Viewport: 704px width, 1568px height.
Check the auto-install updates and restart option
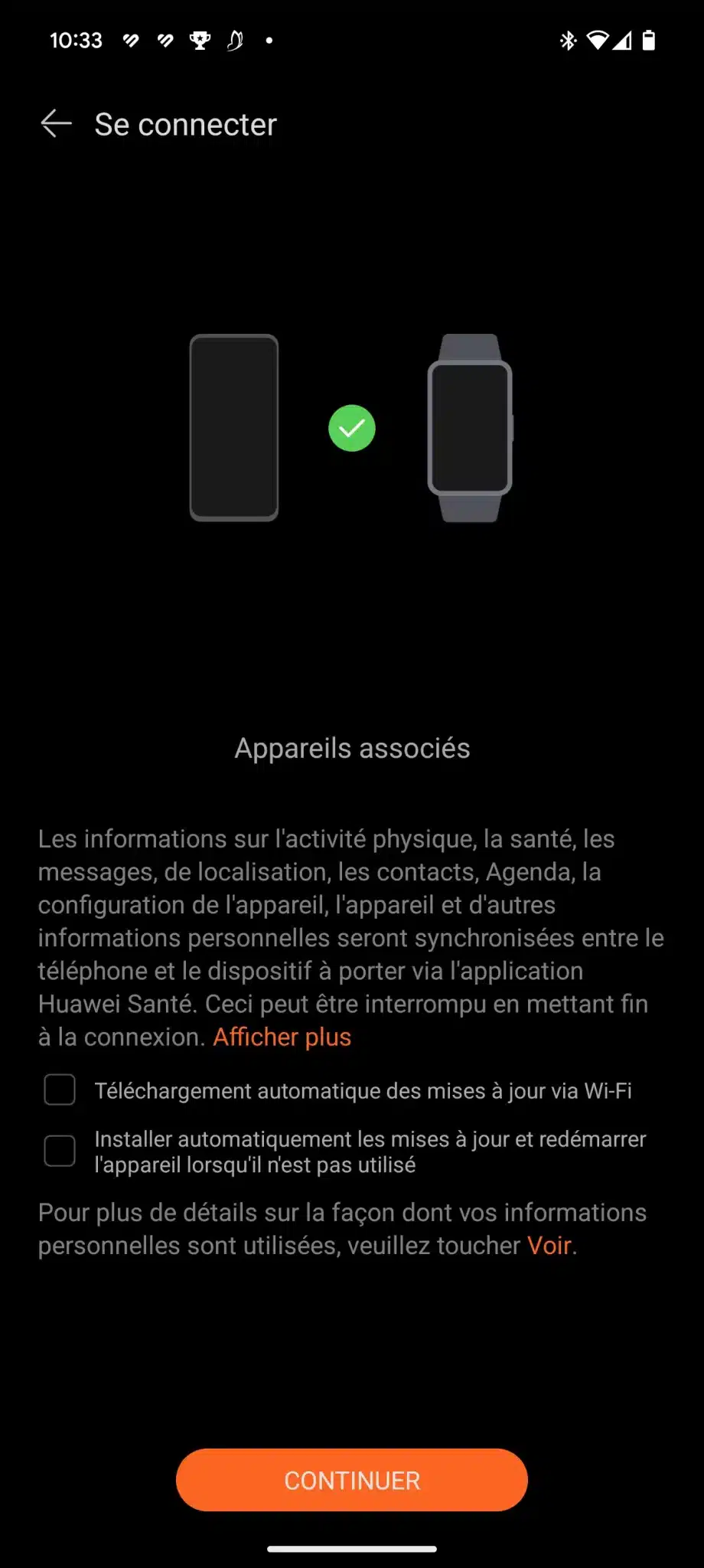coord(60,1151)
